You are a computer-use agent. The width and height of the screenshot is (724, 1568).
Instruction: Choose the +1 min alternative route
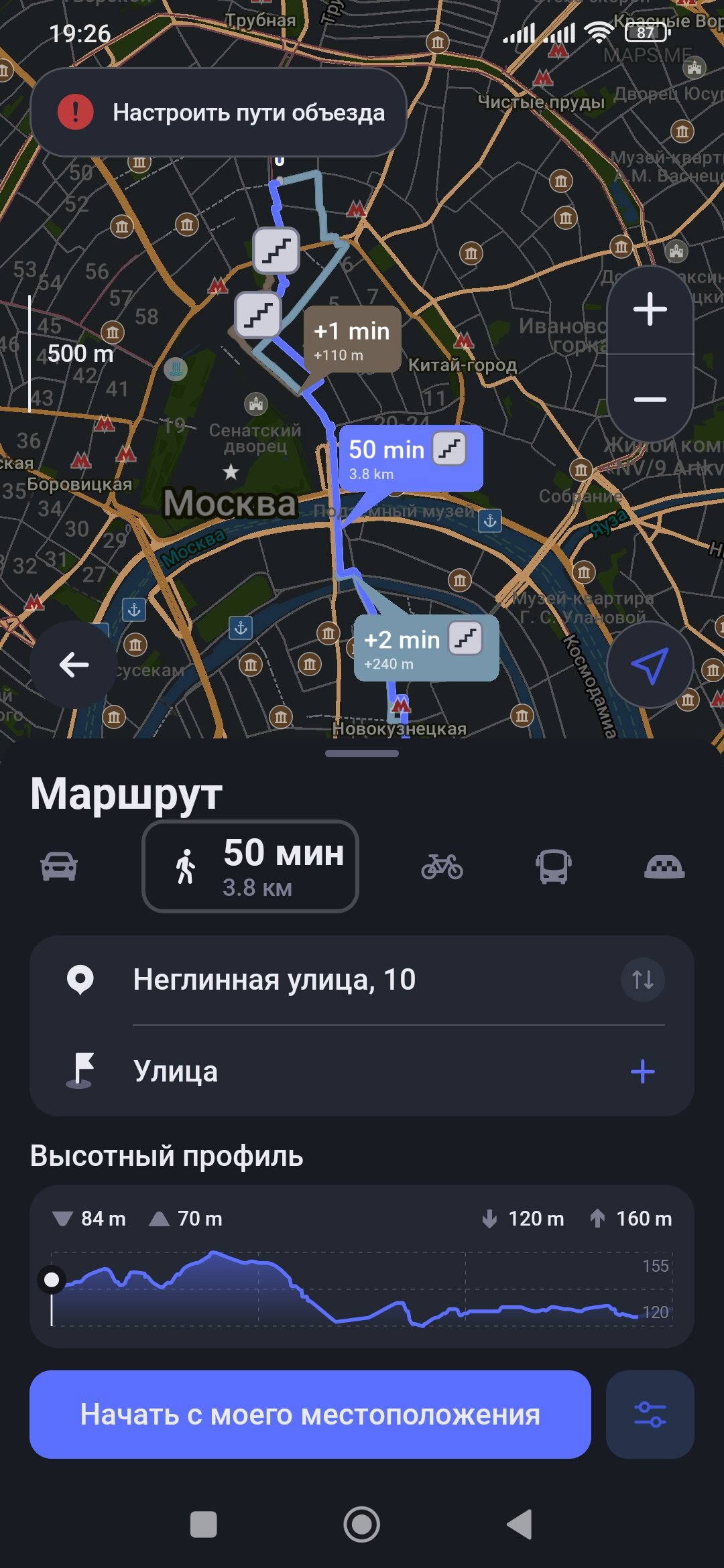[352, 339]
